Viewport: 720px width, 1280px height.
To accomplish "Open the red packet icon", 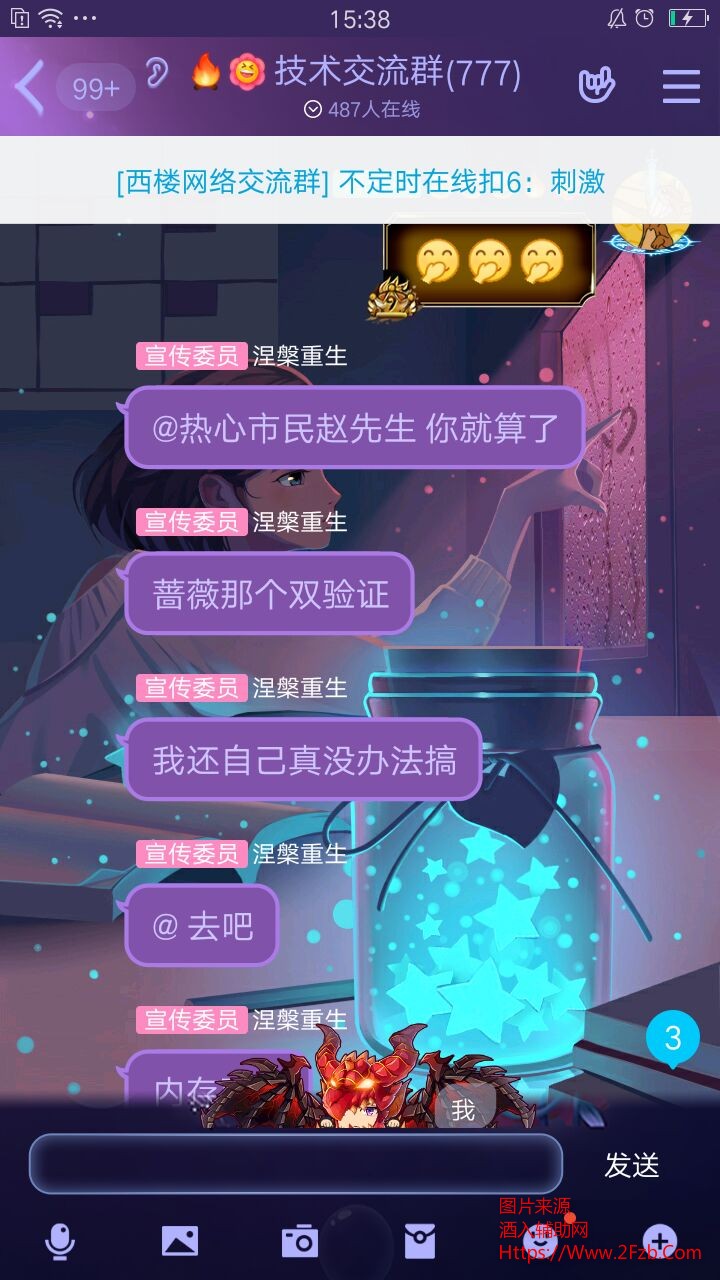I will (420, 1241).
